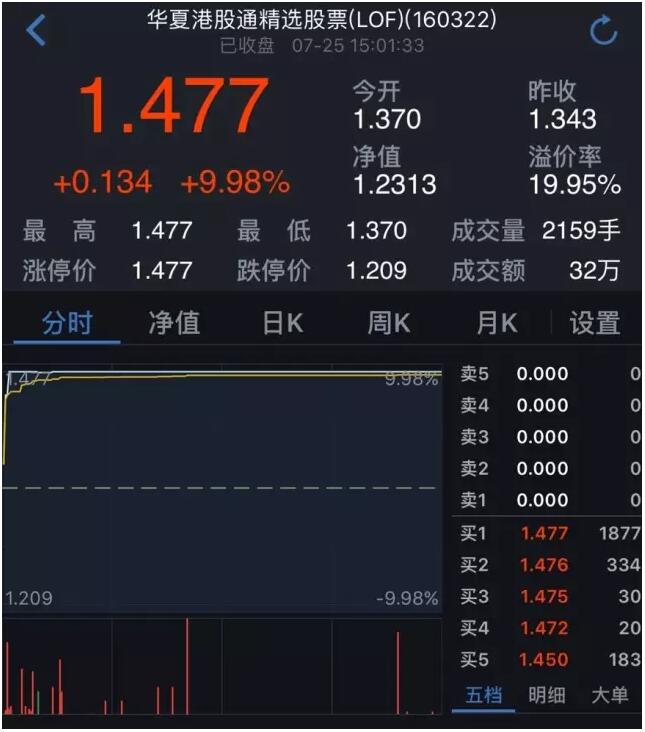
Task: Open chart 设置 settings
Action: pyautogui.click(x=594, y=323)
